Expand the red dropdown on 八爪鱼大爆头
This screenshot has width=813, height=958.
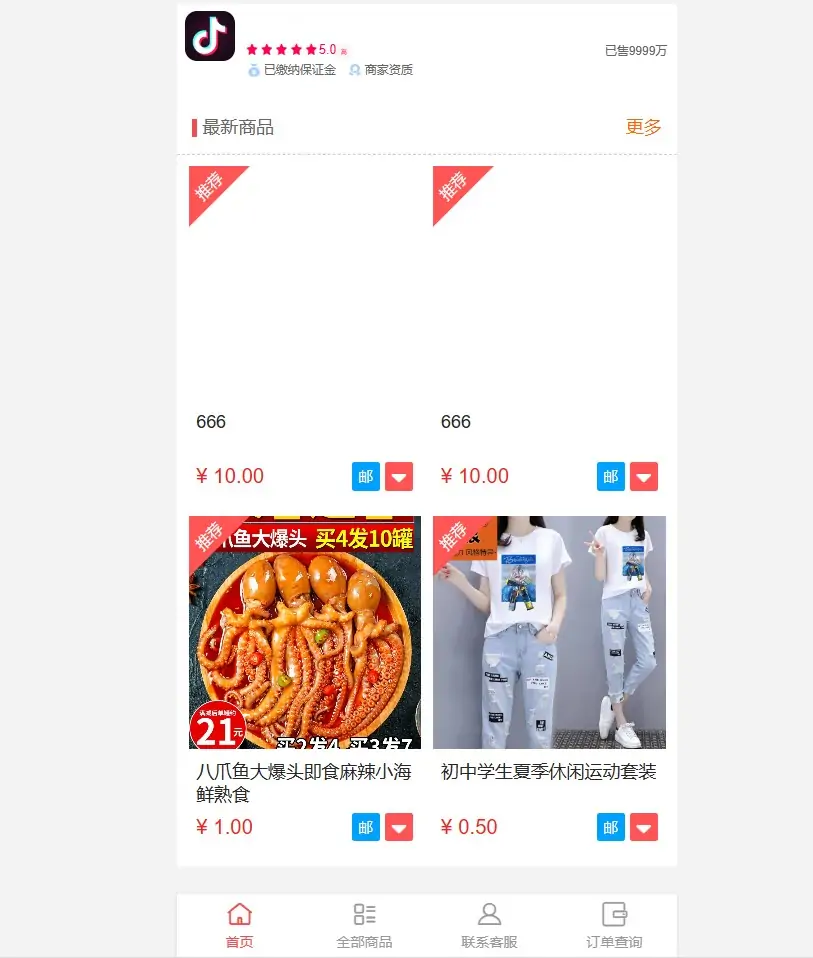(400, 828)
